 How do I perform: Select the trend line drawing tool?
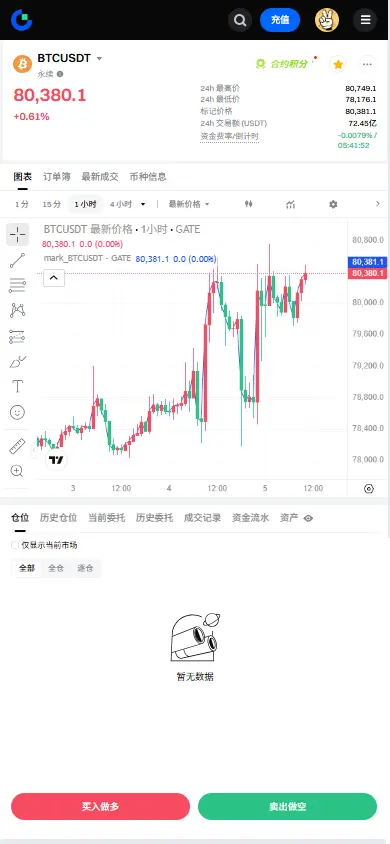click(x=17, y=261)
